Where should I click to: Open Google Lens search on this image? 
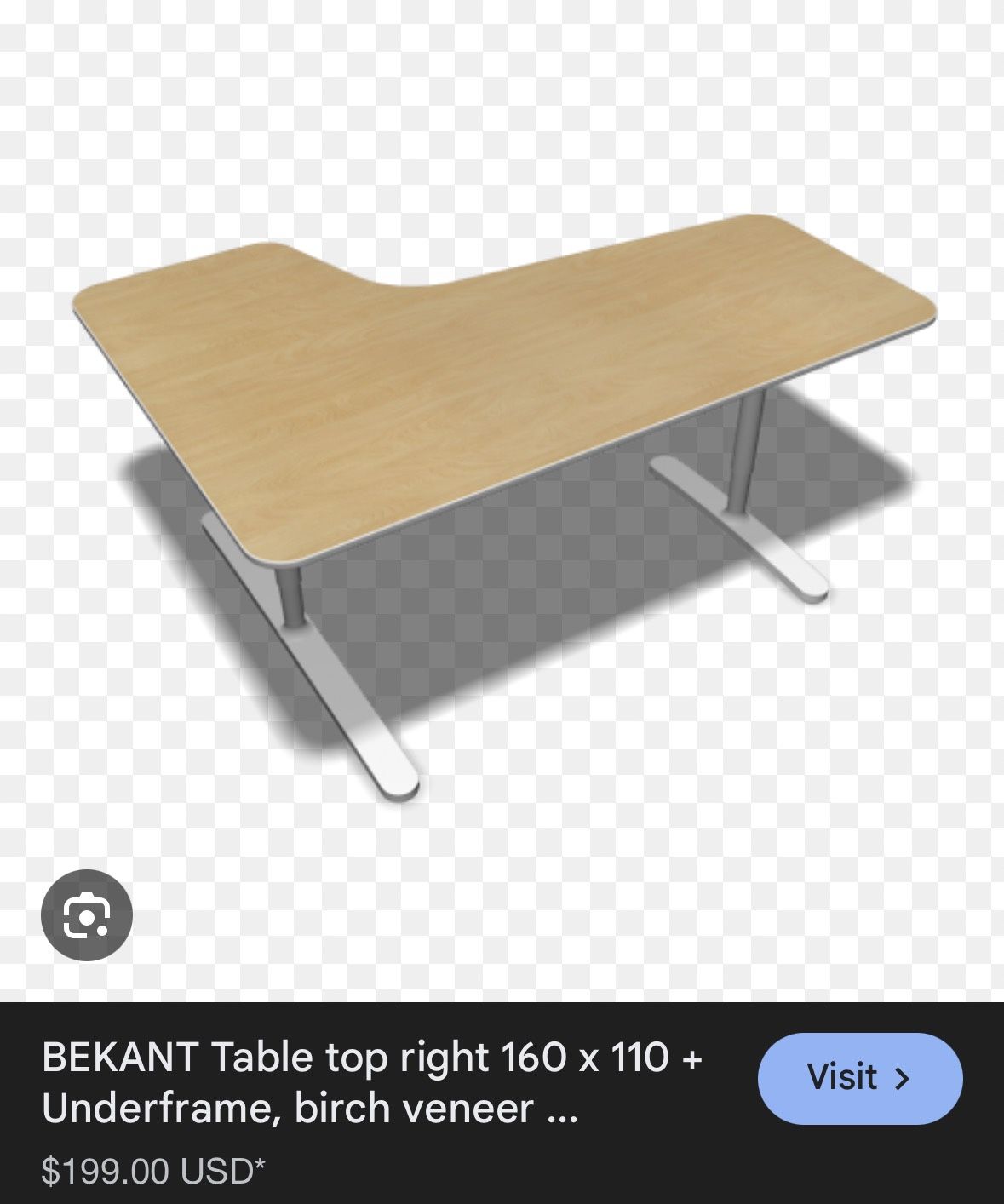point(89,915)
